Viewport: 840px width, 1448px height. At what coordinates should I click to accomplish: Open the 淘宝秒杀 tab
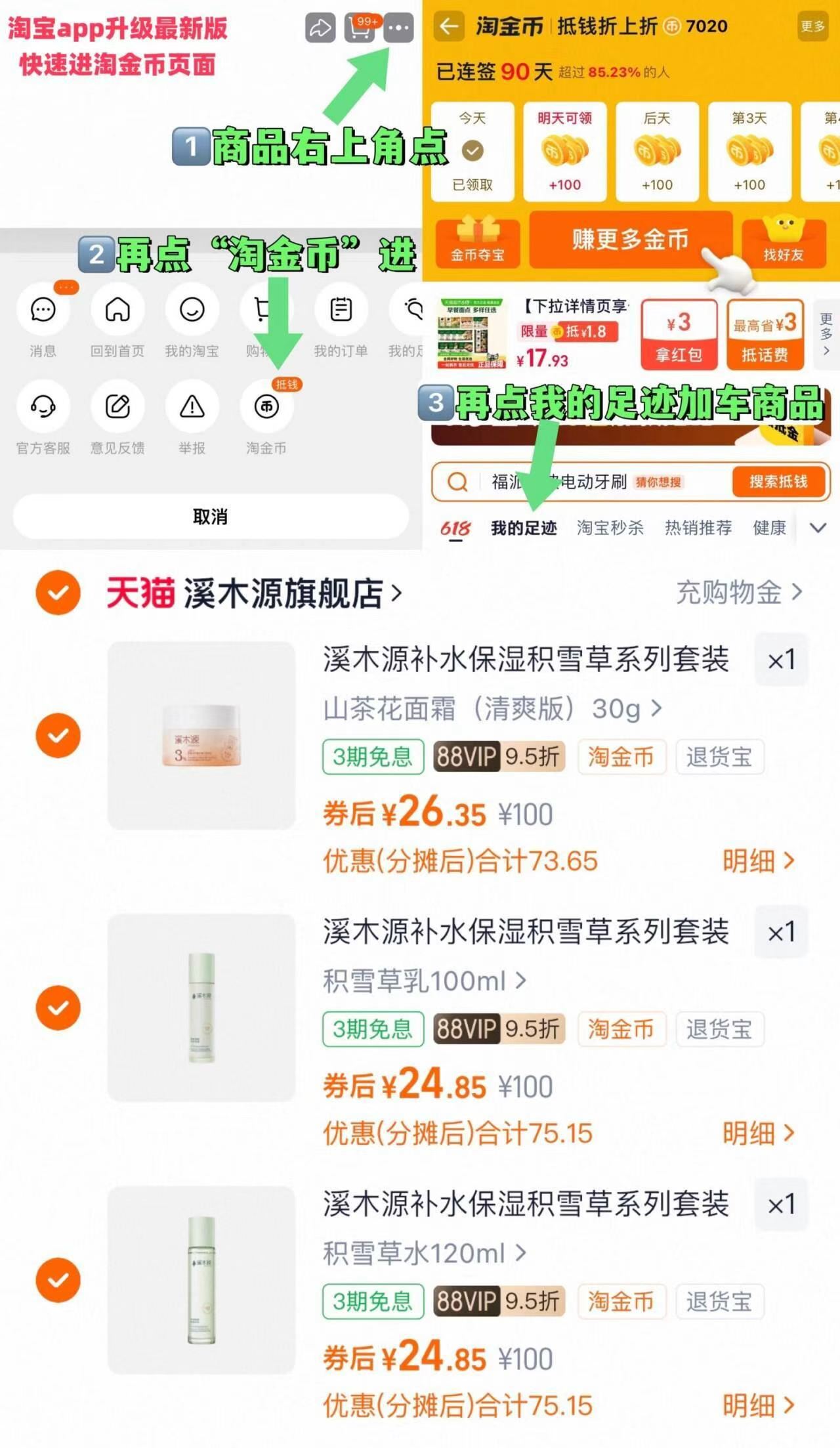610,527
